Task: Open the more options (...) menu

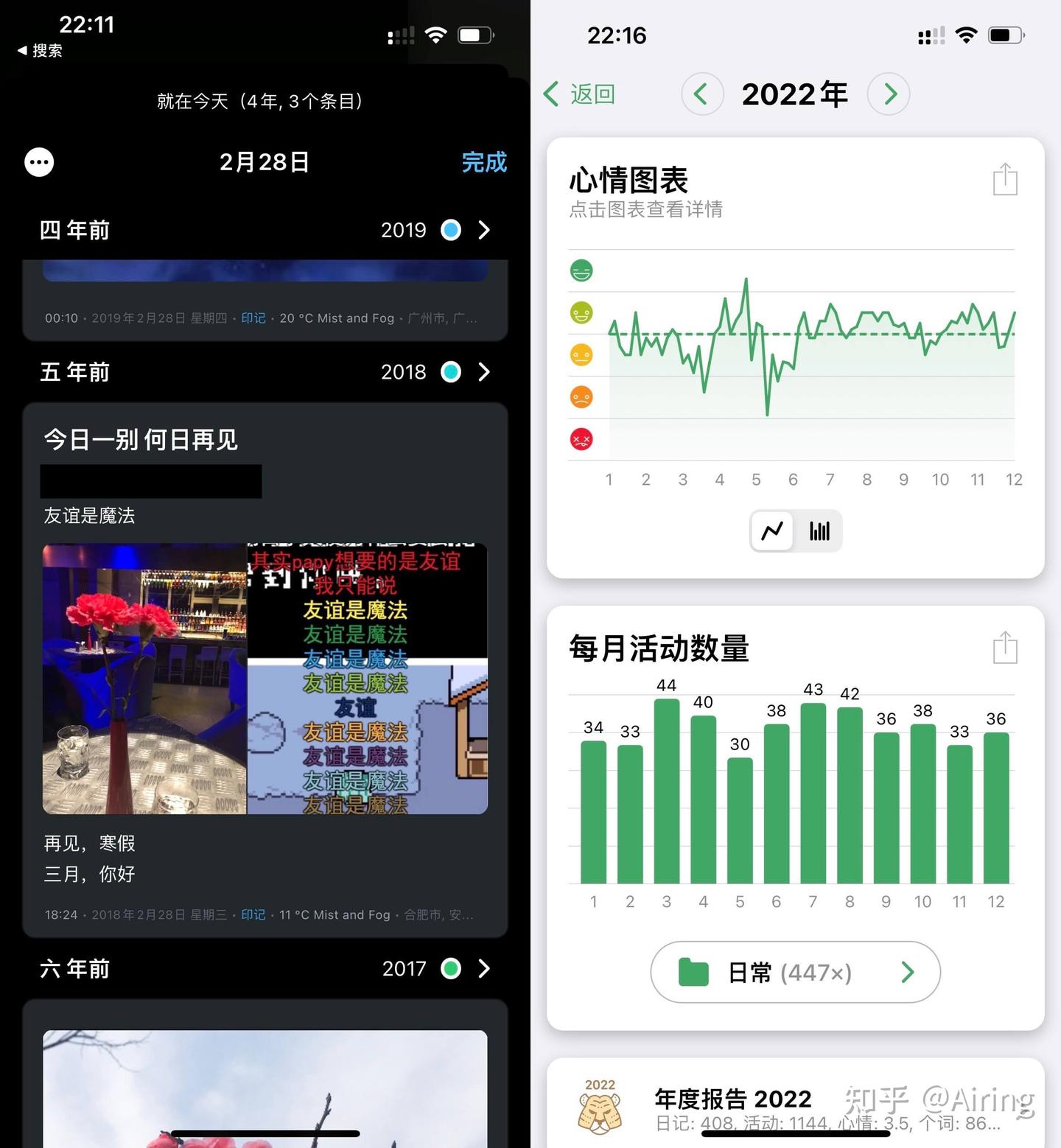Action: click(38, 161)
